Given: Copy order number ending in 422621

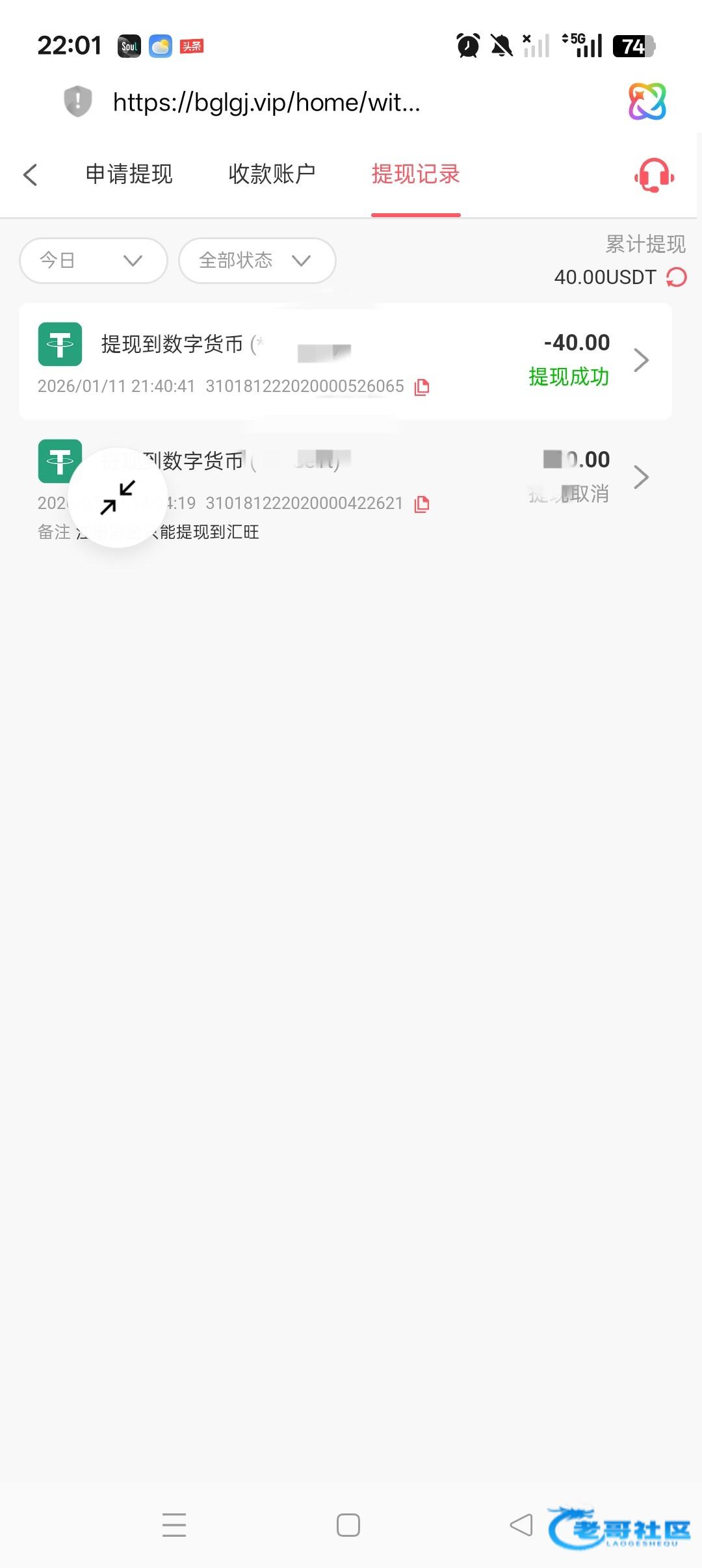Looking at the screenshot, I should coord(422,504).
